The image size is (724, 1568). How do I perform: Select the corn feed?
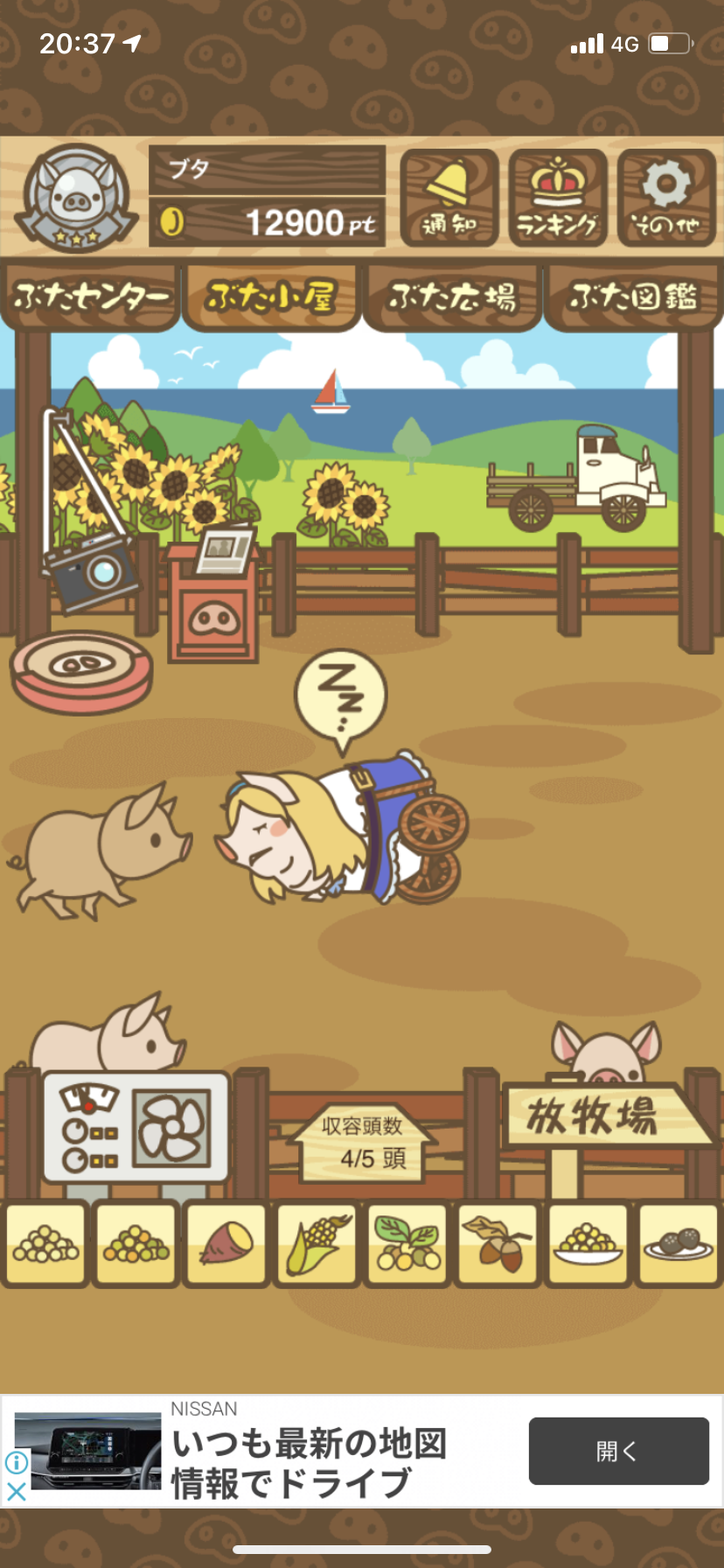point(317,1245)
